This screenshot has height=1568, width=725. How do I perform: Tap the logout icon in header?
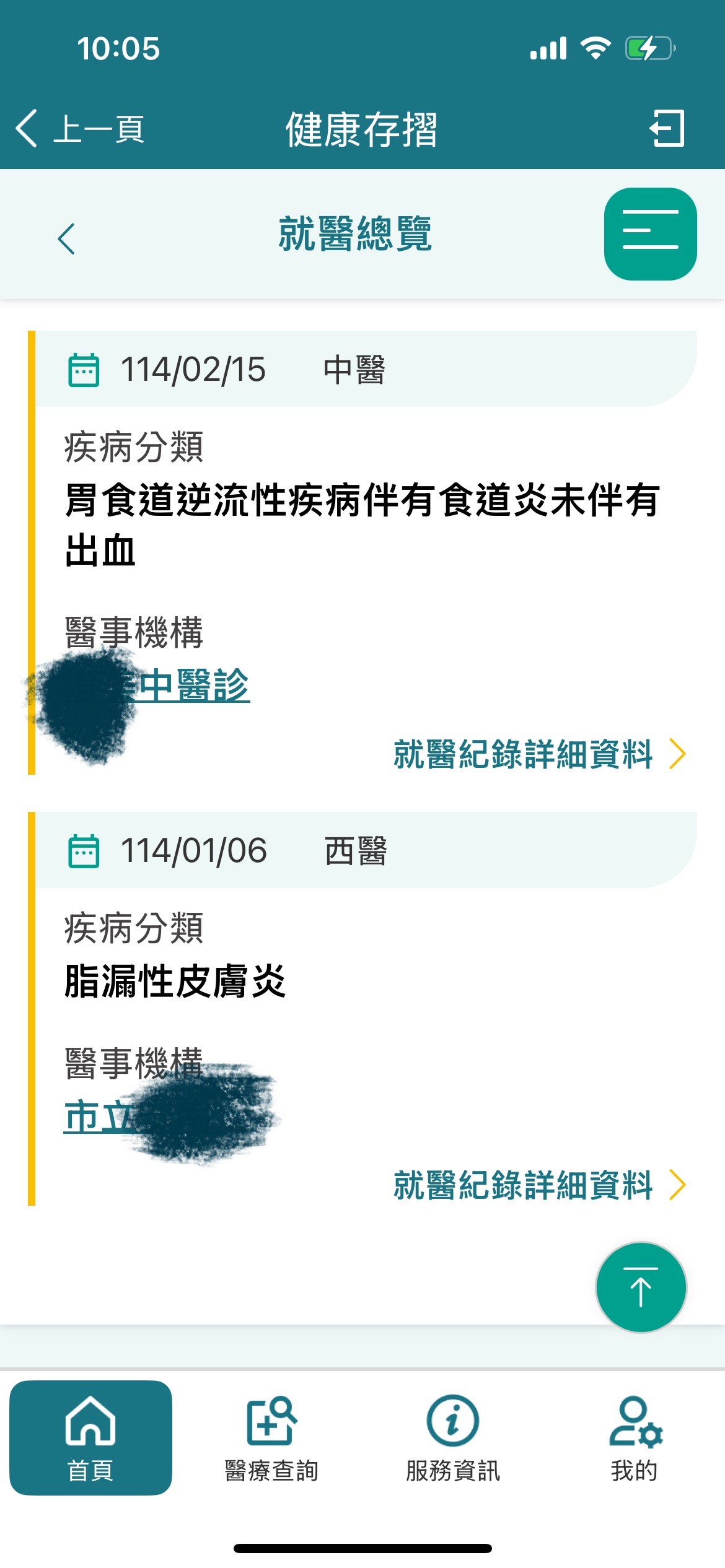(x=667, y=128)
